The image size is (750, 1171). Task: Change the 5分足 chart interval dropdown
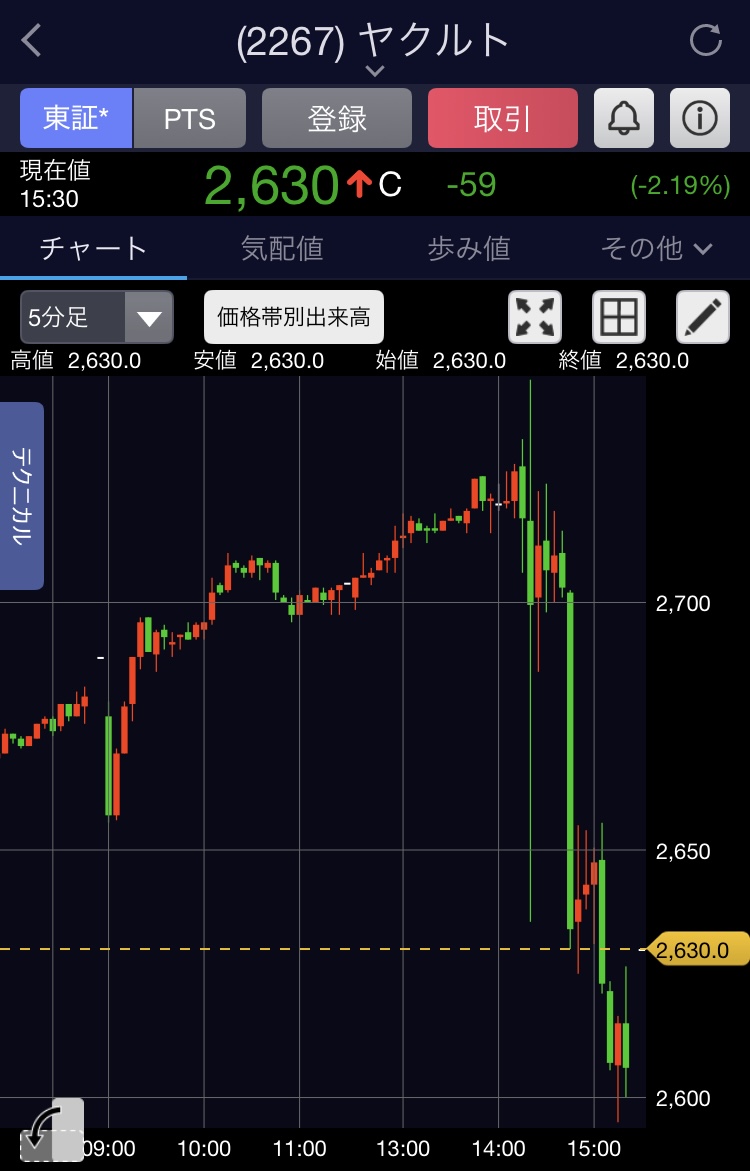[97, 317]
